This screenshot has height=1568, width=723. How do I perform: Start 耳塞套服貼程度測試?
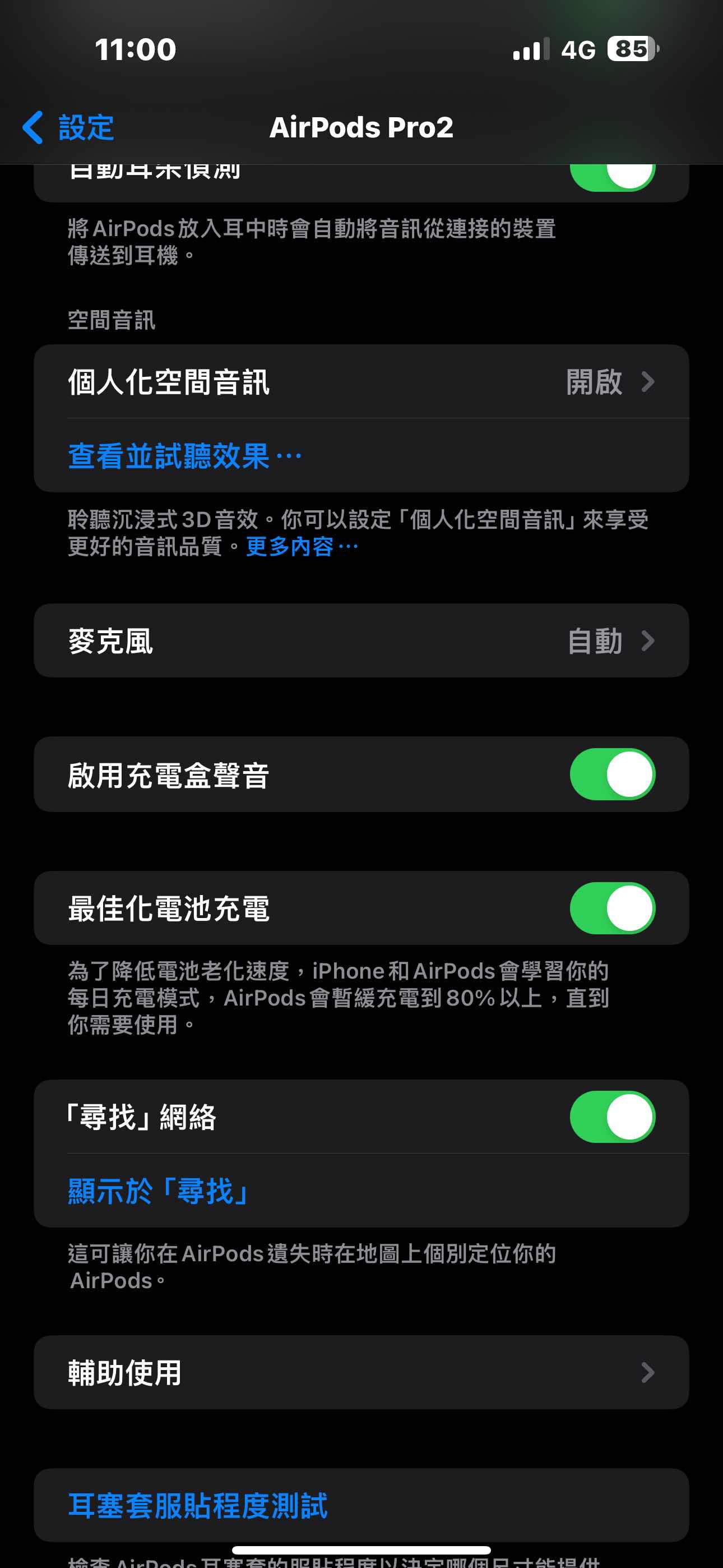tap(198, 1505)
